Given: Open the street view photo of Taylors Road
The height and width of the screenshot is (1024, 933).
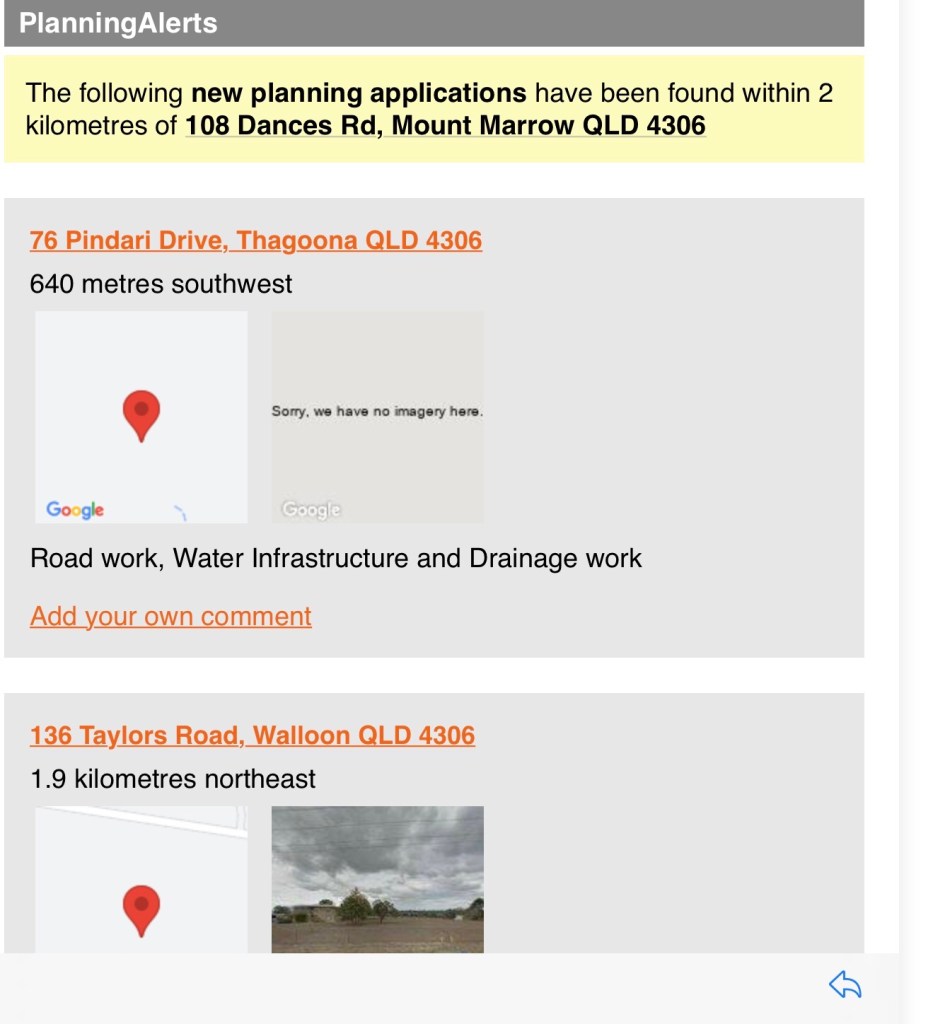Looking at the screenshot, I should (377, 880).
